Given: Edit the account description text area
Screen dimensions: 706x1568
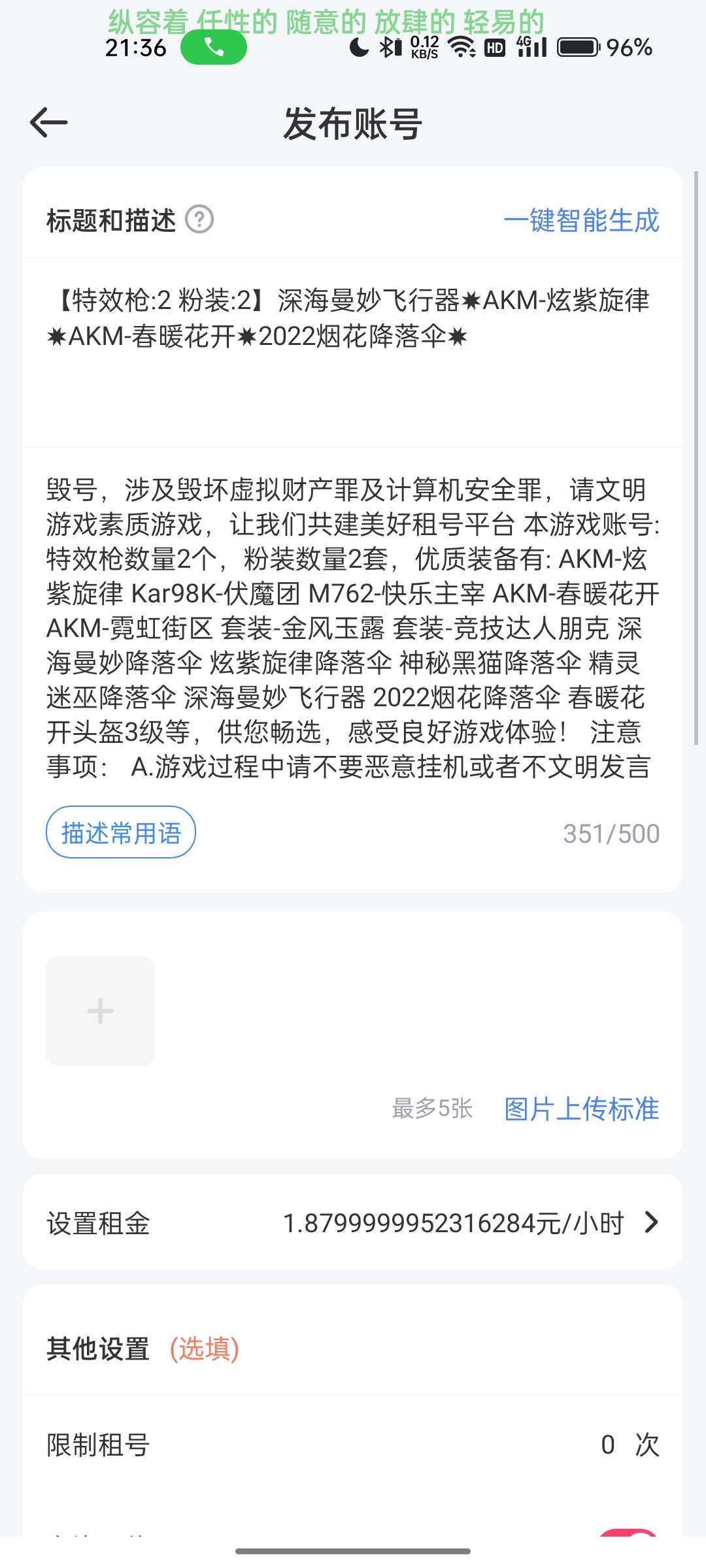Looking at the screenshot, I should tap(353, 627).
